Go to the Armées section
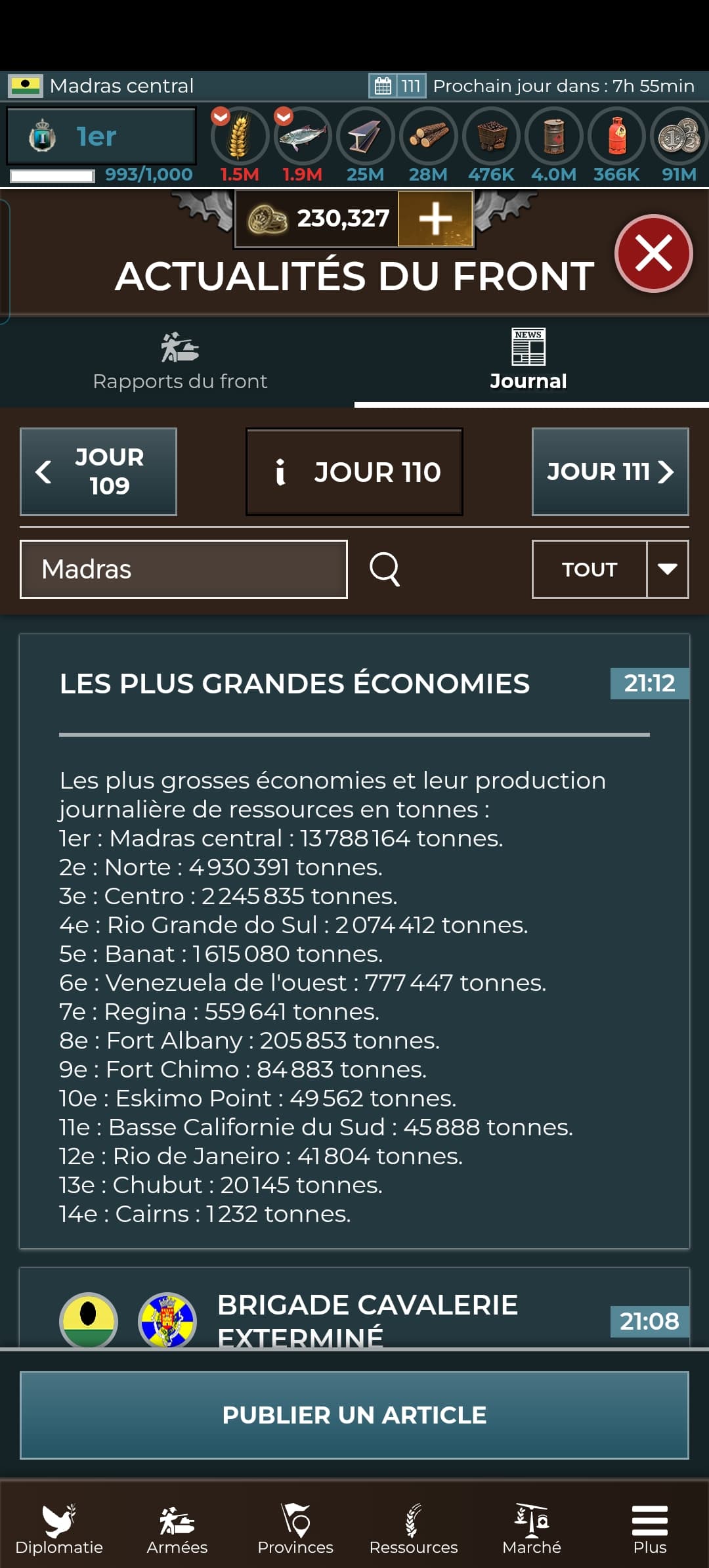 (x=177, y=1529)
